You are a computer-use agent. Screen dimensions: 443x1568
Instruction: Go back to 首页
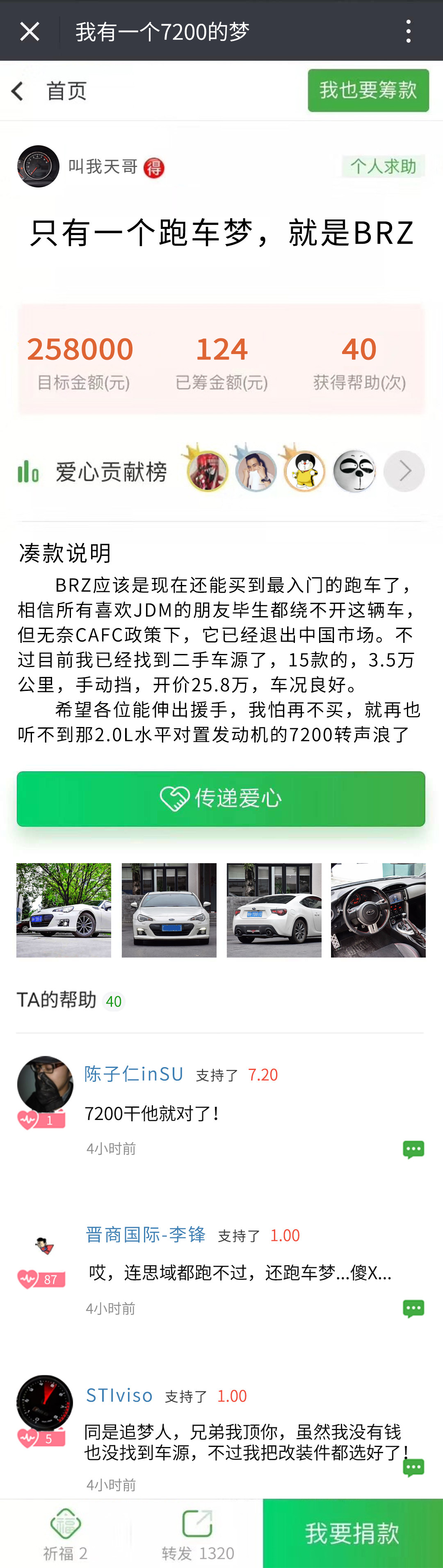click(49, 91)
